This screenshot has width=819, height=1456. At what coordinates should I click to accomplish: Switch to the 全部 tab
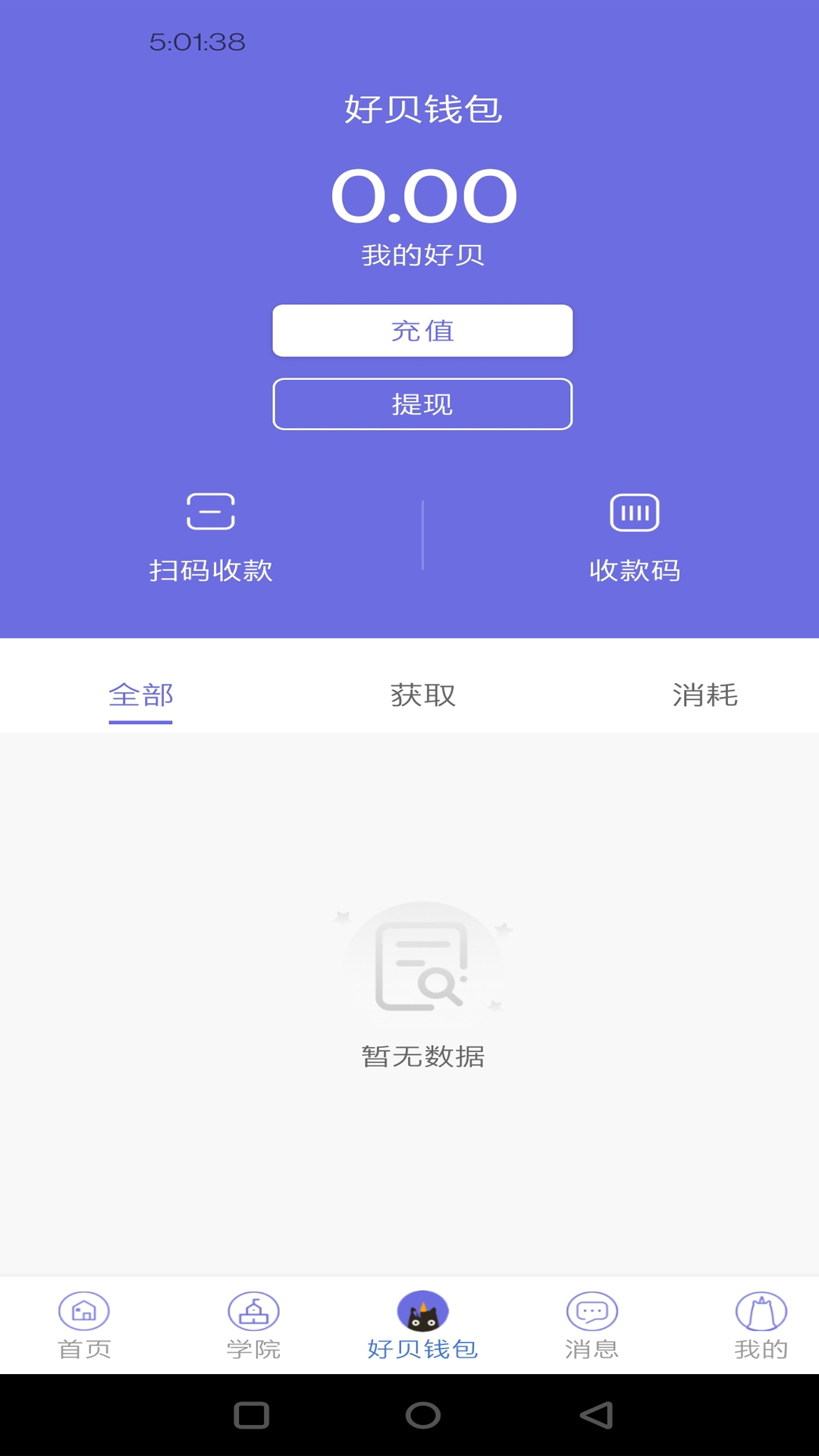141,695
